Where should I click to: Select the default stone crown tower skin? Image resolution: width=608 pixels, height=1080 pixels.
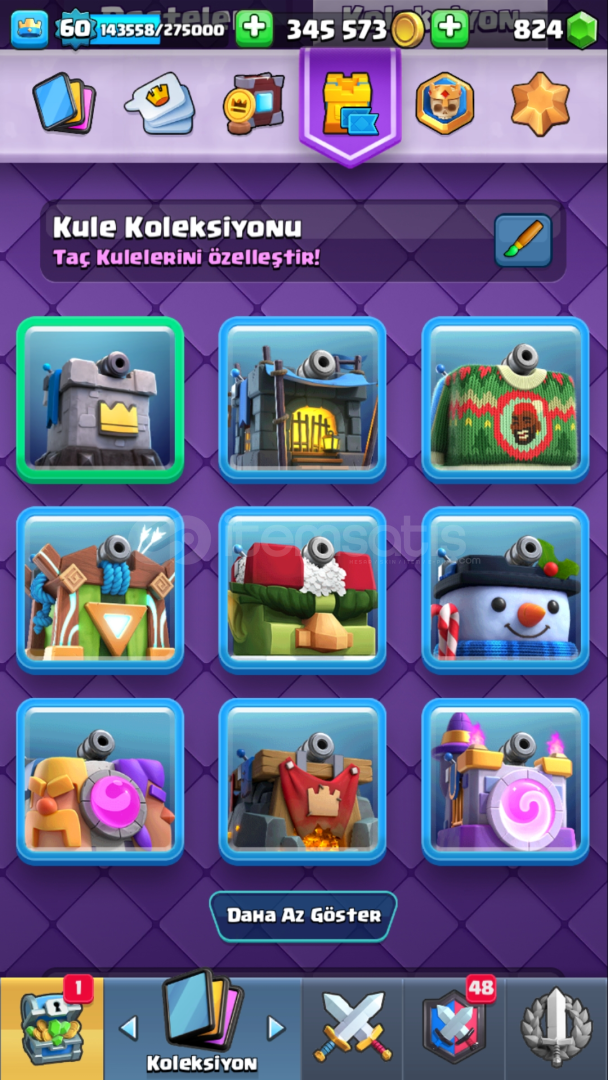101,399
